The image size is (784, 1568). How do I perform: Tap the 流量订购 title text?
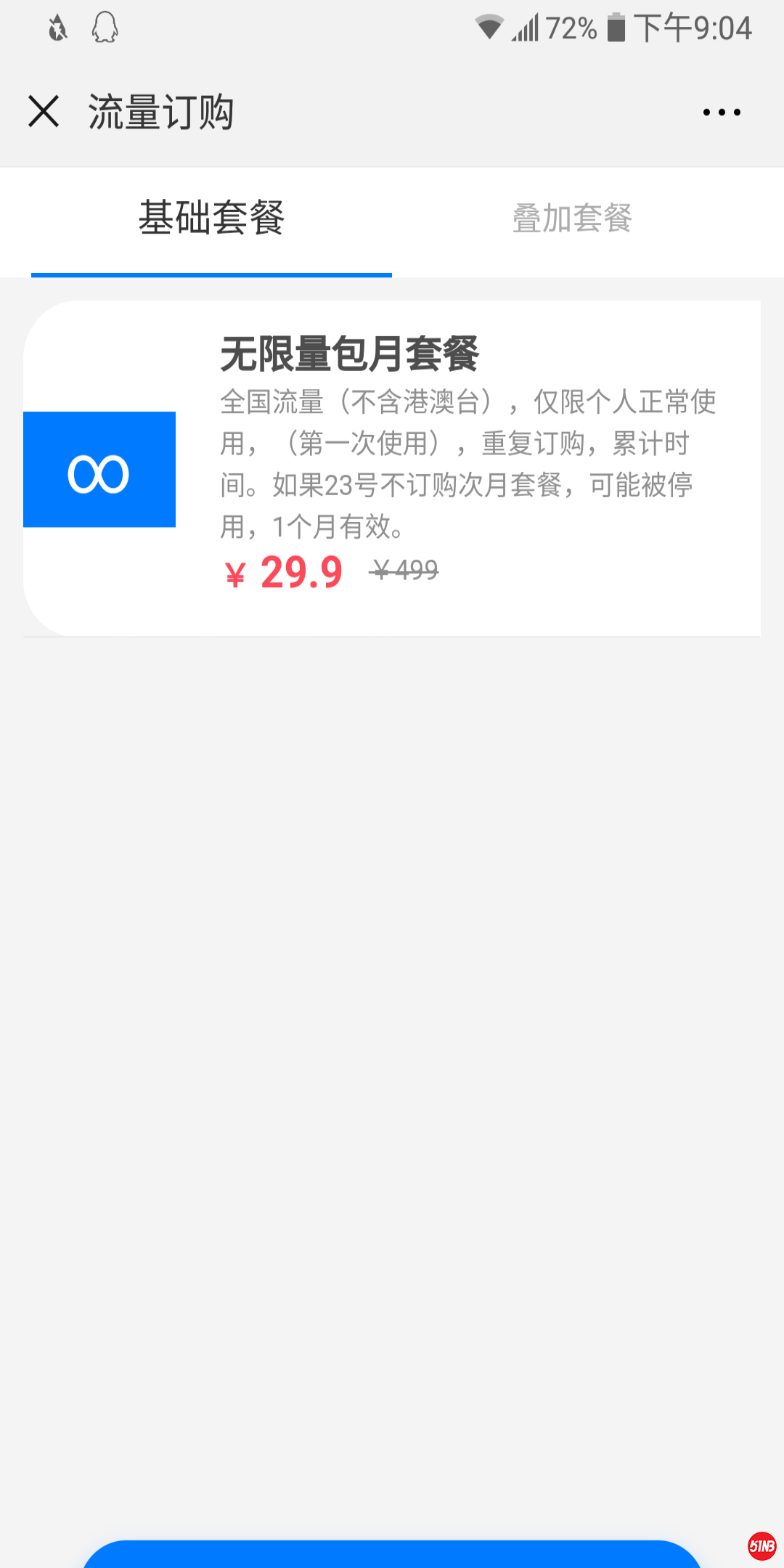[161, 111]
